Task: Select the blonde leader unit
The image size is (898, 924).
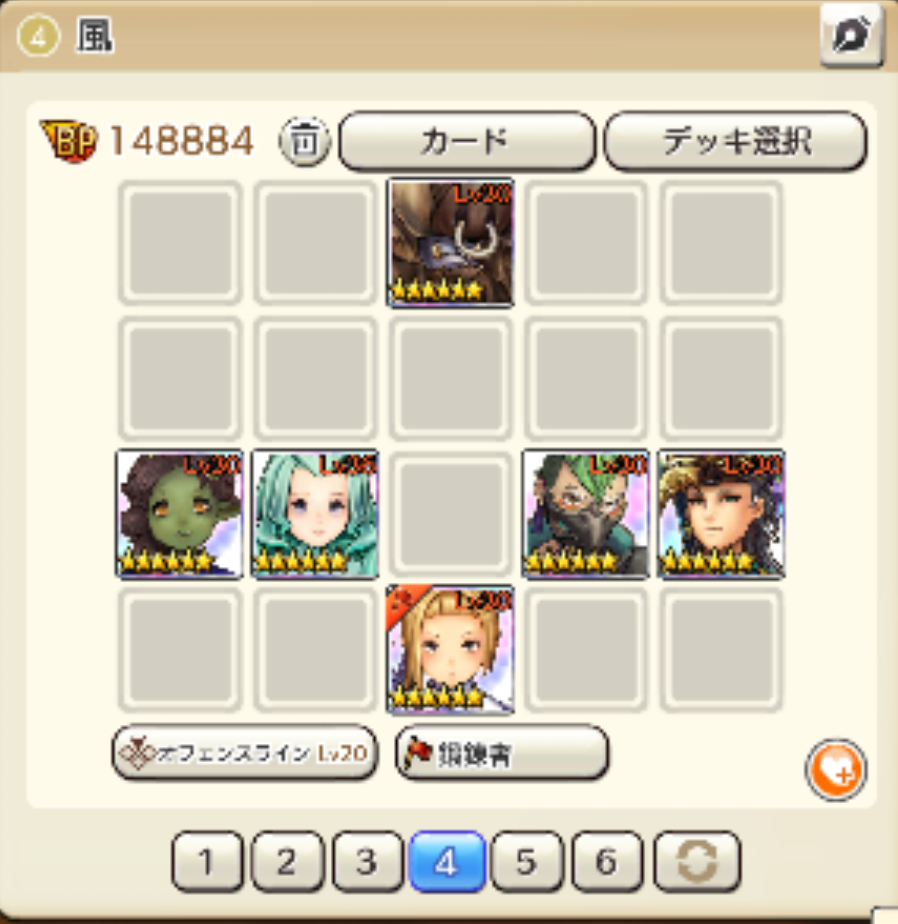Action: [x=451, y=649]
